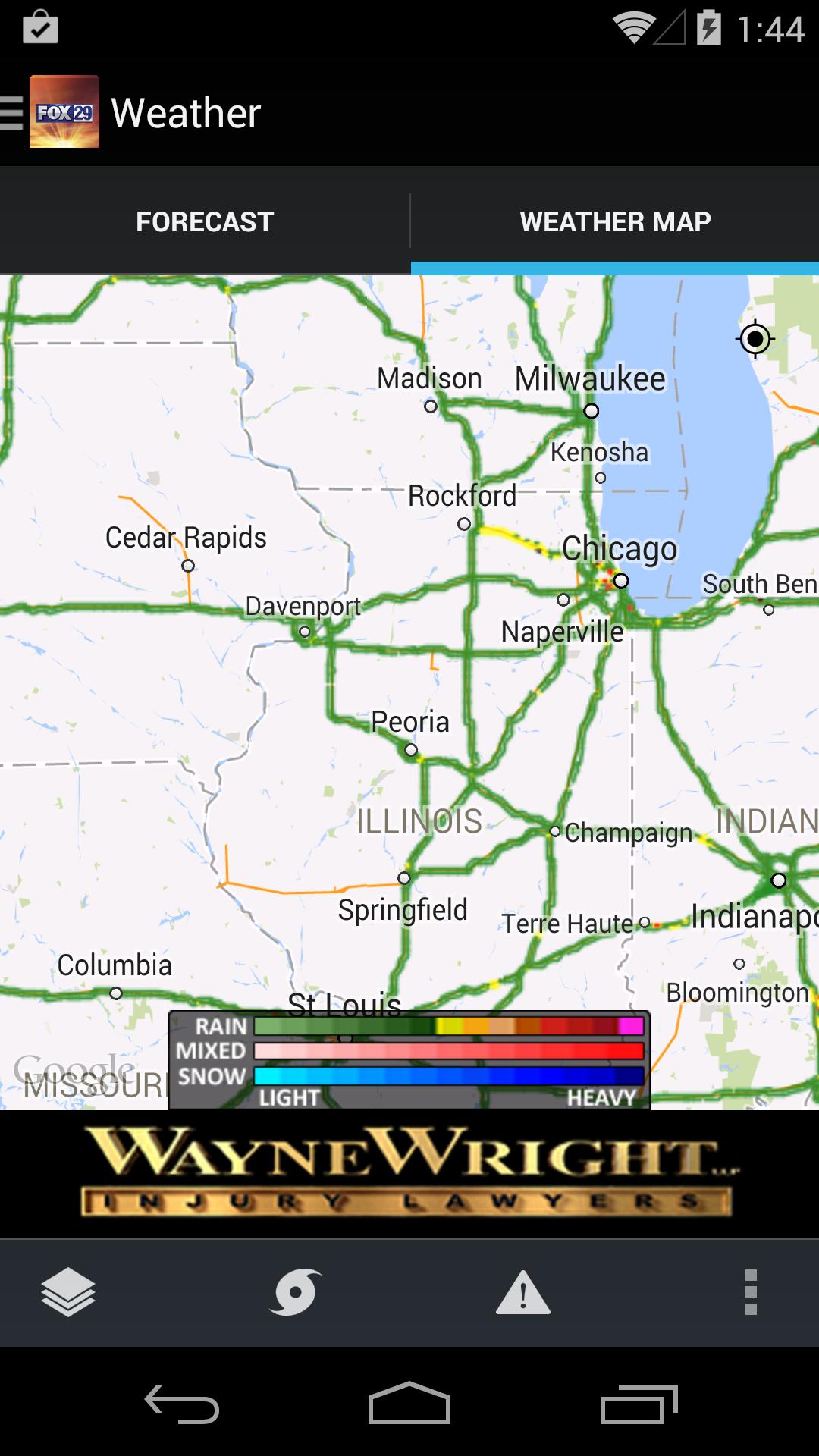Go to the home screen
The image size is (819, 1456).
(409, 1404)
